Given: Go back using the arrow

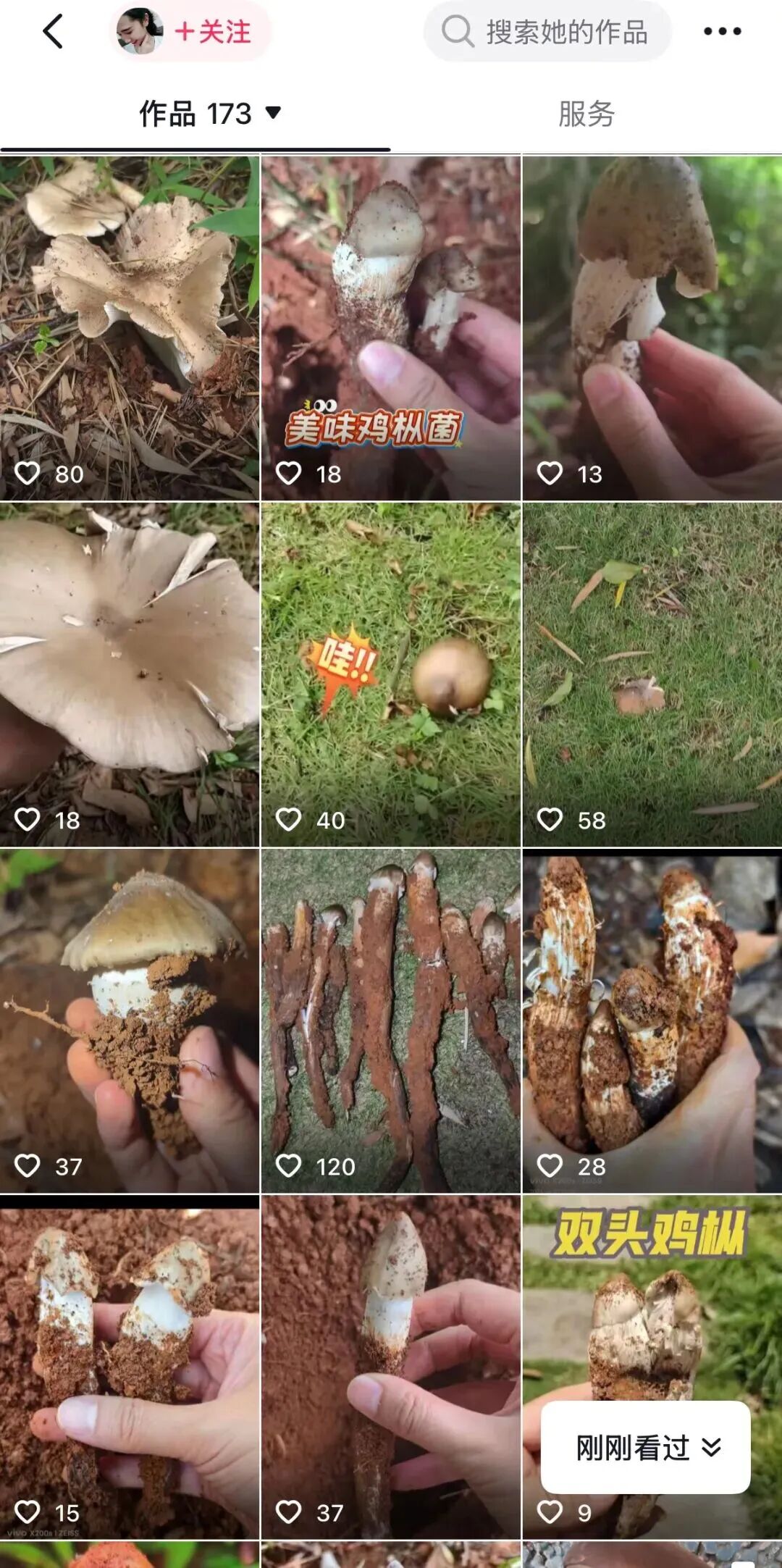Looking at the screenshot, I should pyautogui.click(x=53, y=32).
